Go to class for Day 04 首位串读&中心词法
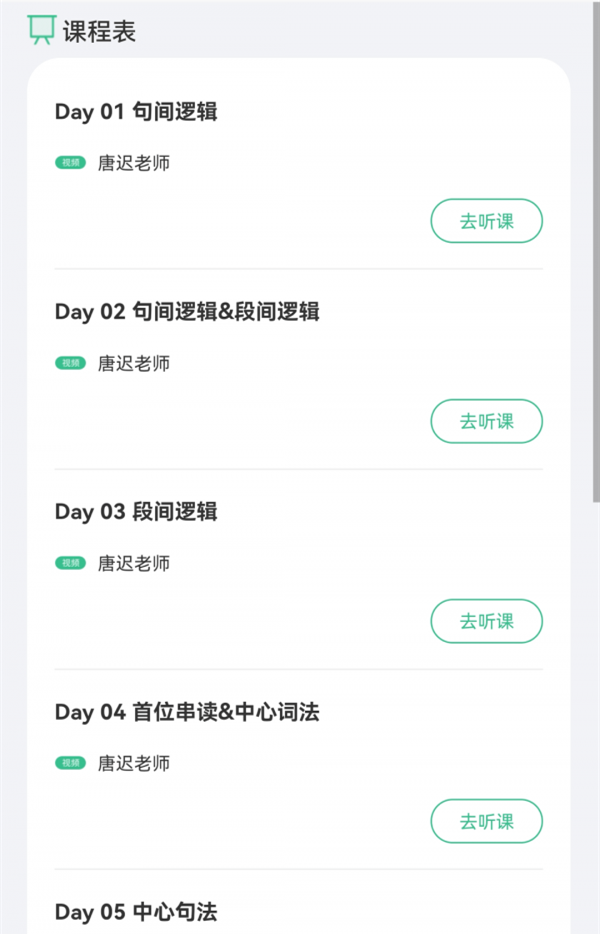 pyautogui.click(x=486, y=821)
